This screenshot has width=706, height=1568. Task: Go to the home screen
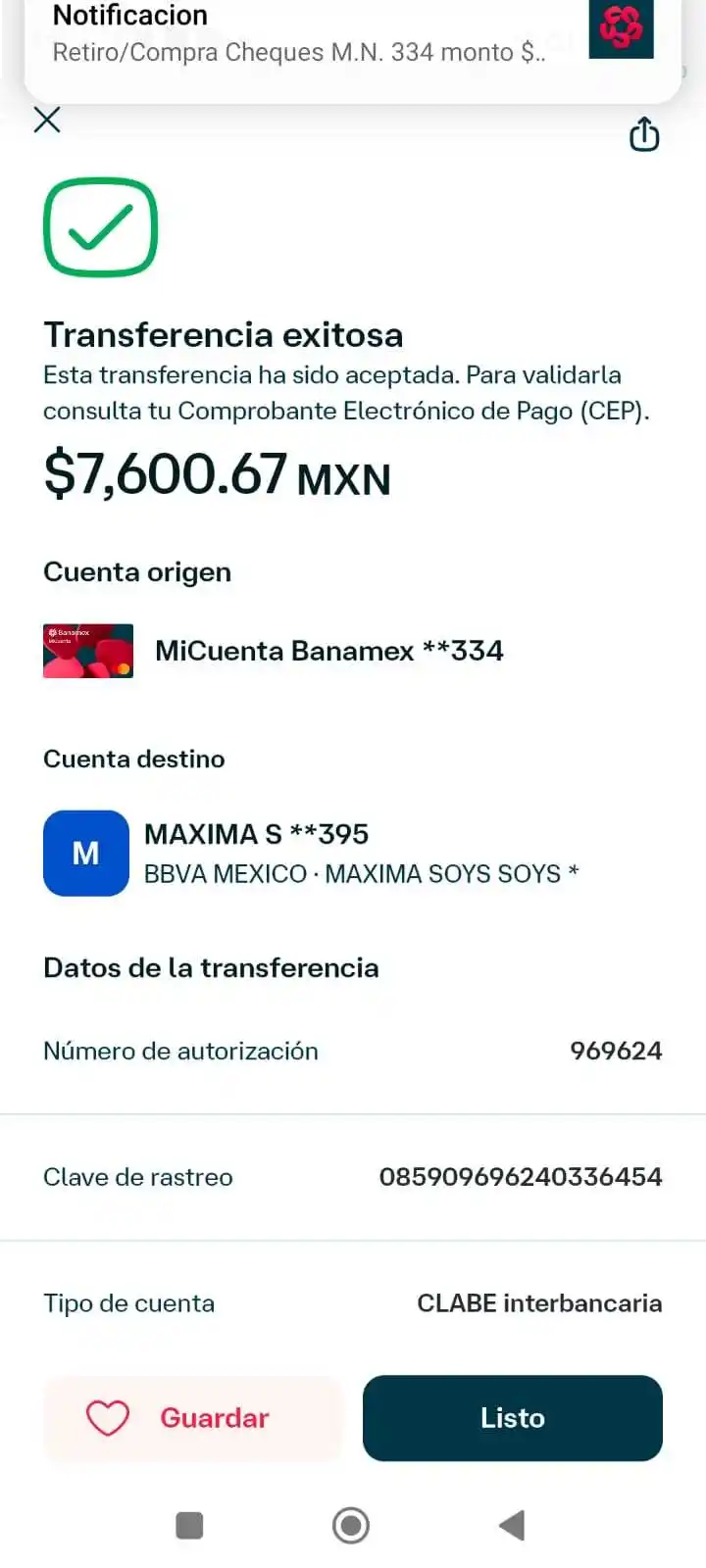pos(351,1526)
